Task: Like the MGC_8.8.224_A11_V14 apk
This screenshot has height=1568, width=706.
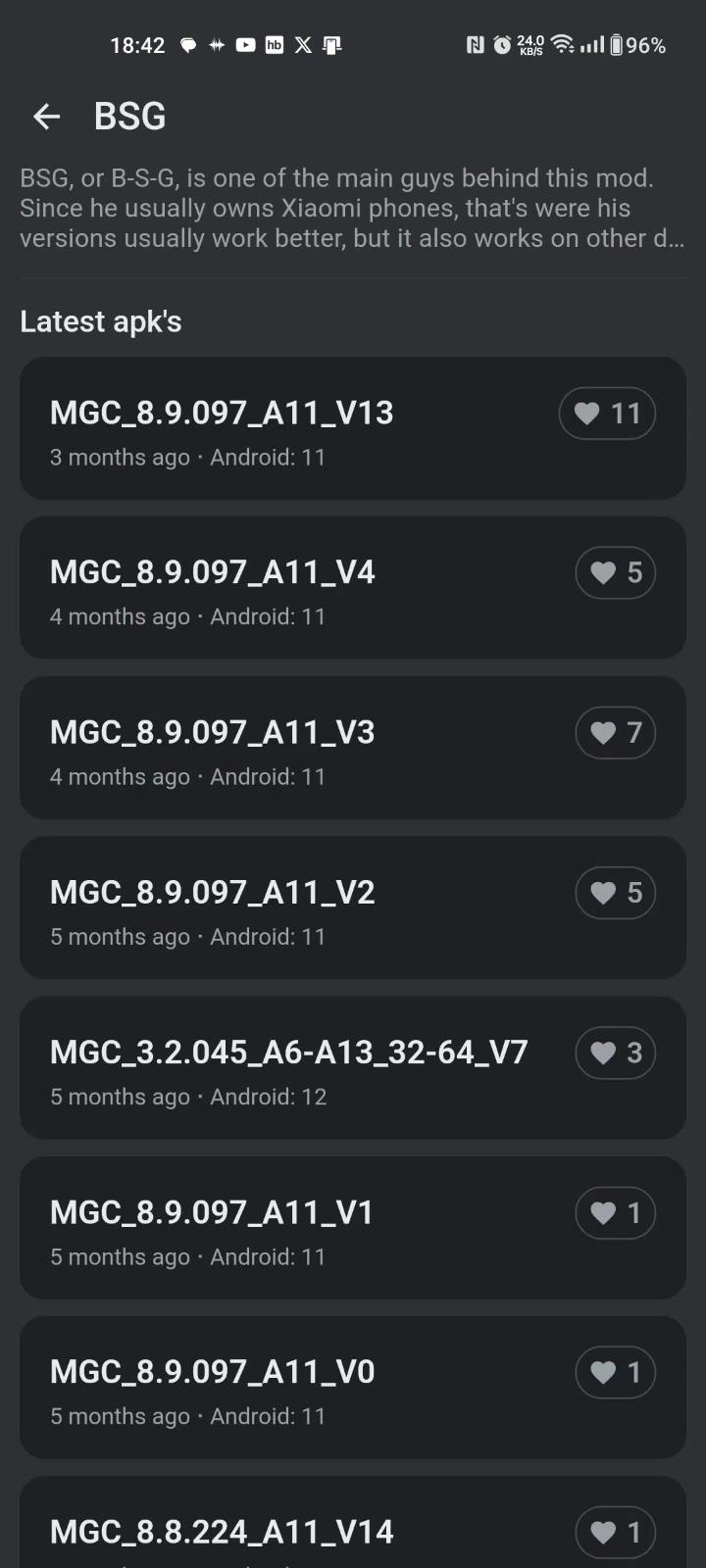Action: point(615,1533)
